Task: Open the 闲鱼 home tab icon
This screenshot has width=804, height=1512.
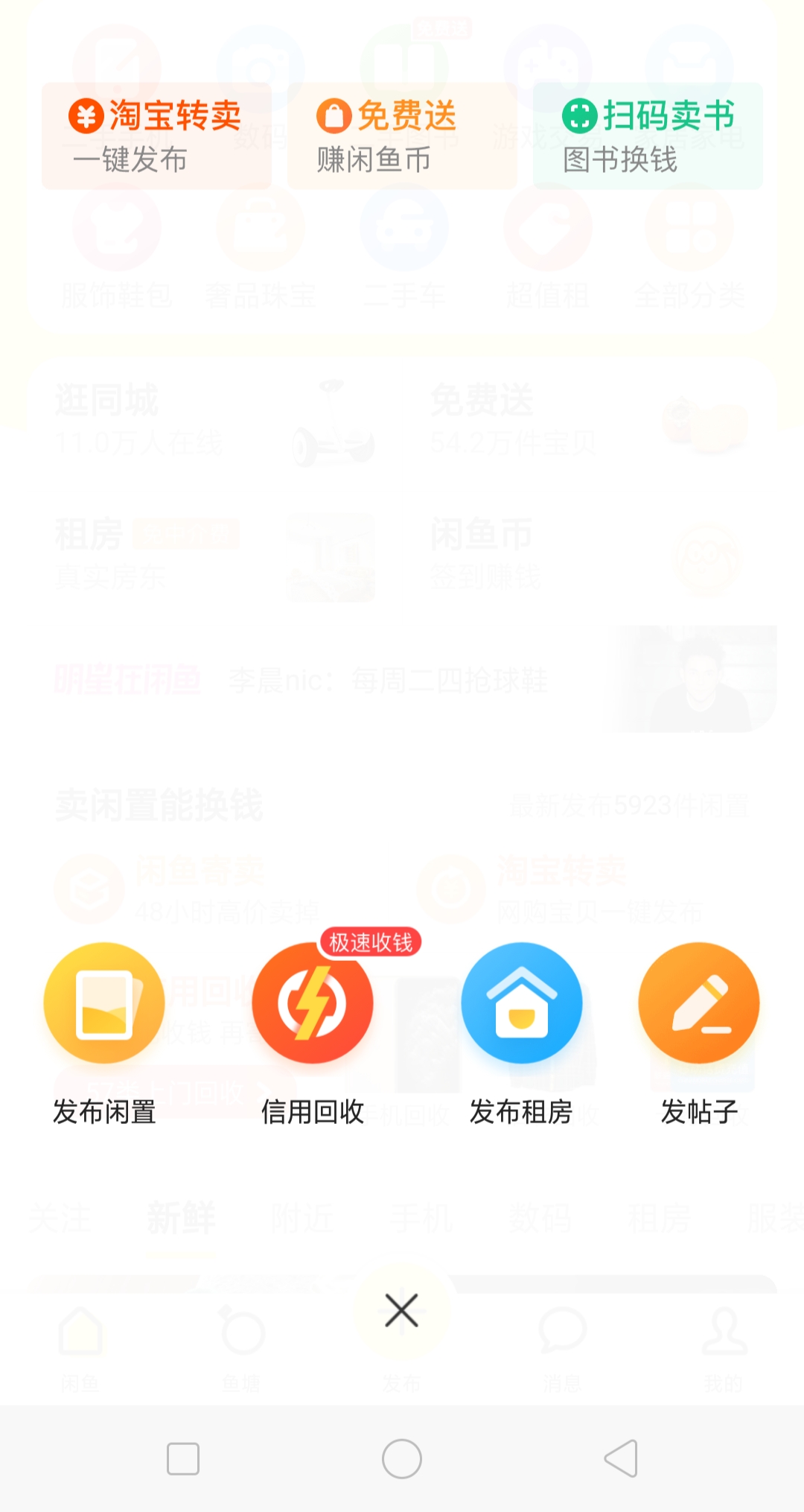Action: pyautogui.click(x=80, y=1333)
